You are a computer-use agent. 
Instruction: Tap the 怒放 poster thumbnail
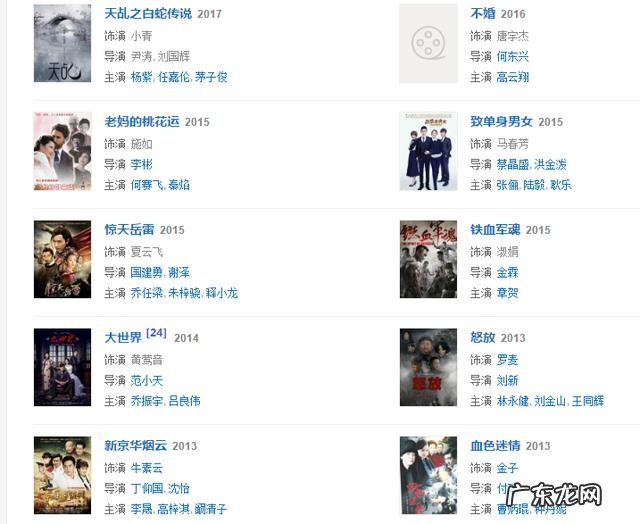click(427, 367)
